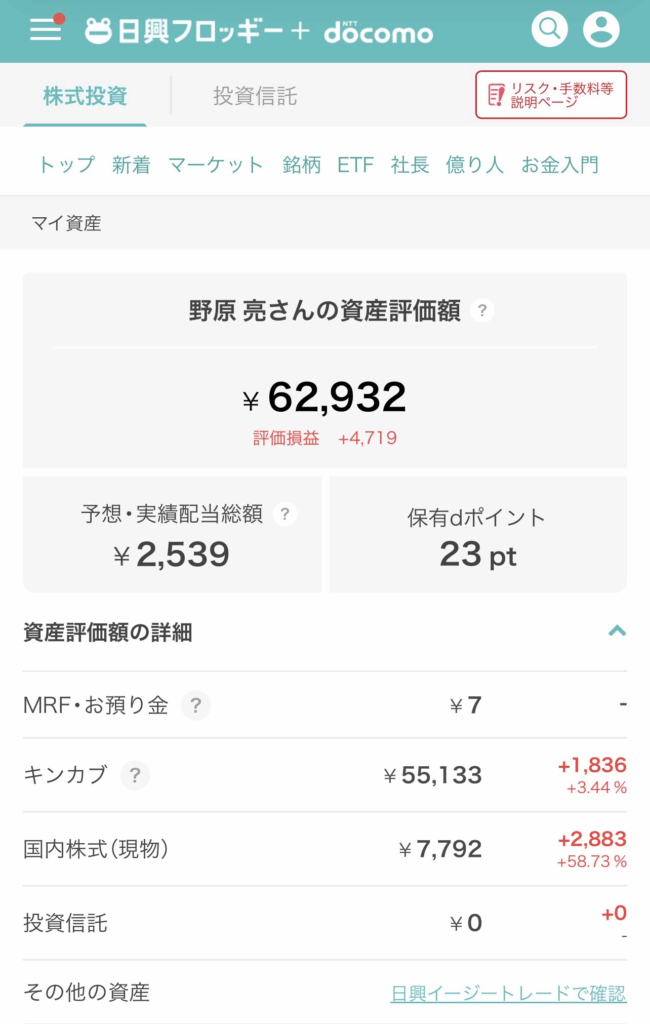
Task: Open the hamburger drawer menu
Action: click(x=45, y=29)
